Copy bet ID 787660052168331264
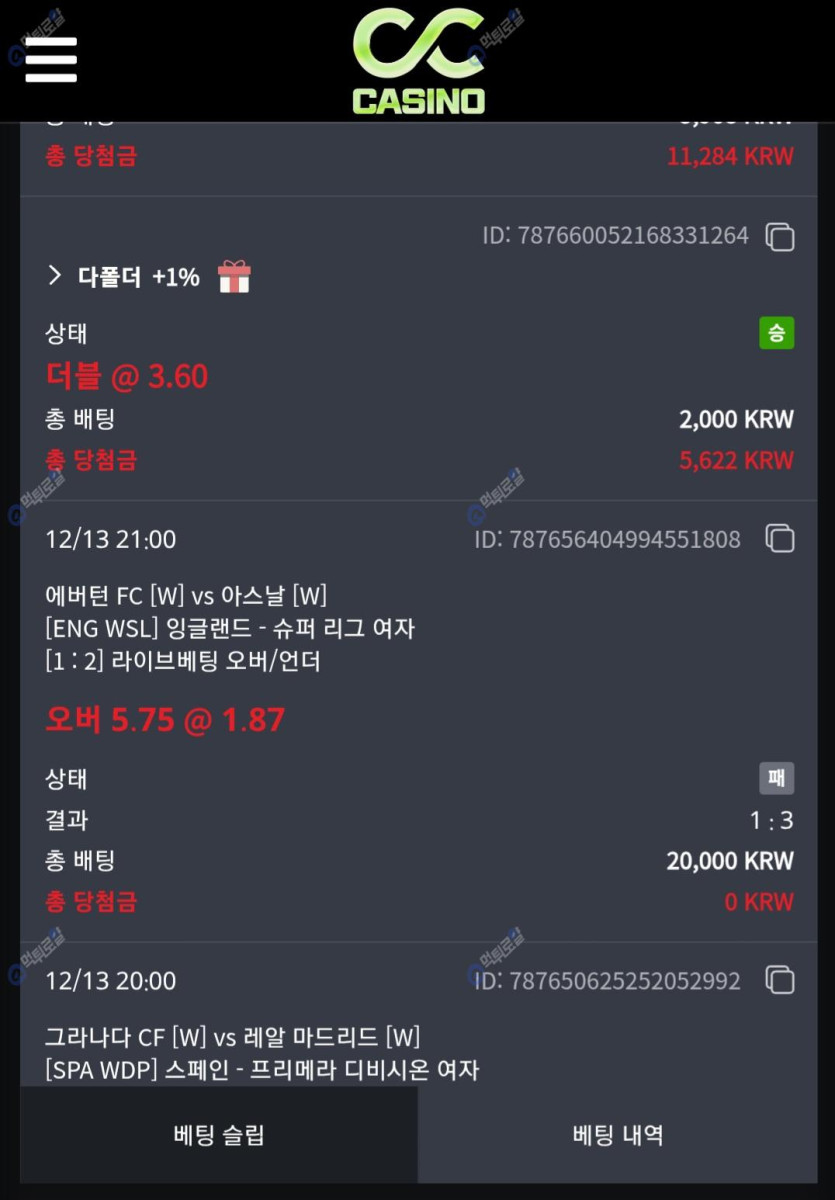 [780, 237]
